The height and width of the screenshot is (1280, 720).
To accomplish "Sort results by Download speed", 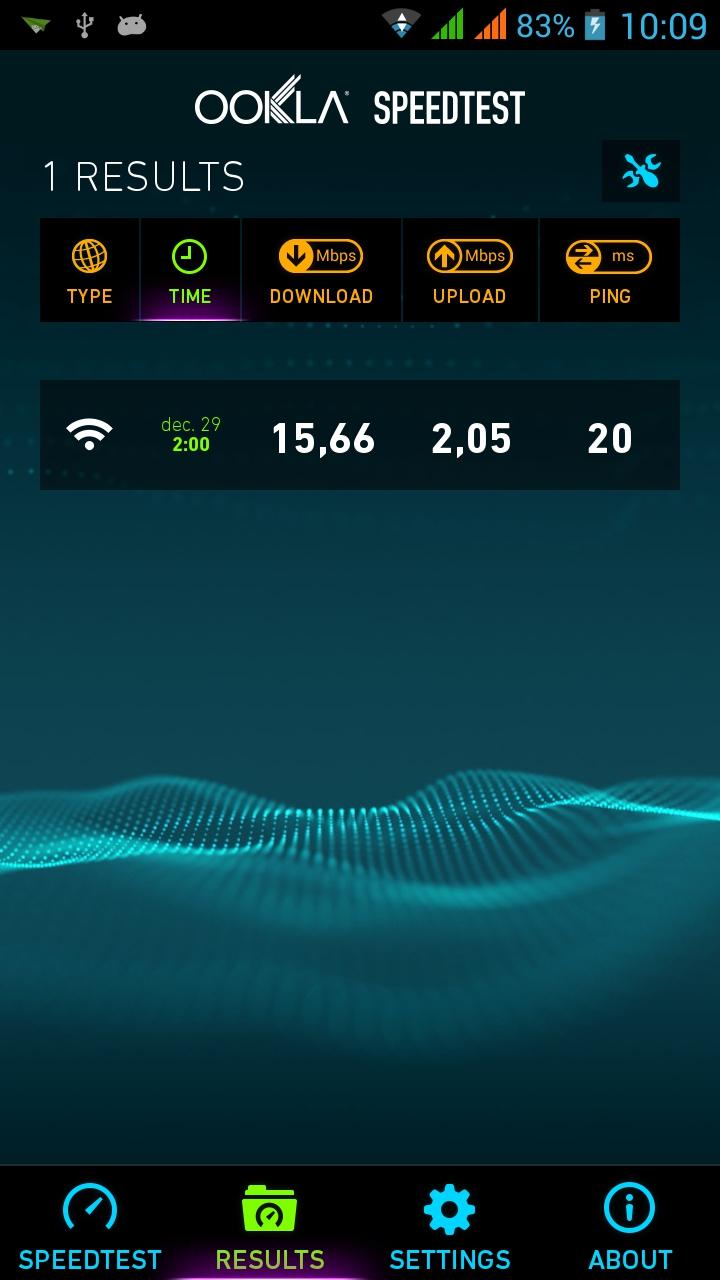I will [321, 271].
